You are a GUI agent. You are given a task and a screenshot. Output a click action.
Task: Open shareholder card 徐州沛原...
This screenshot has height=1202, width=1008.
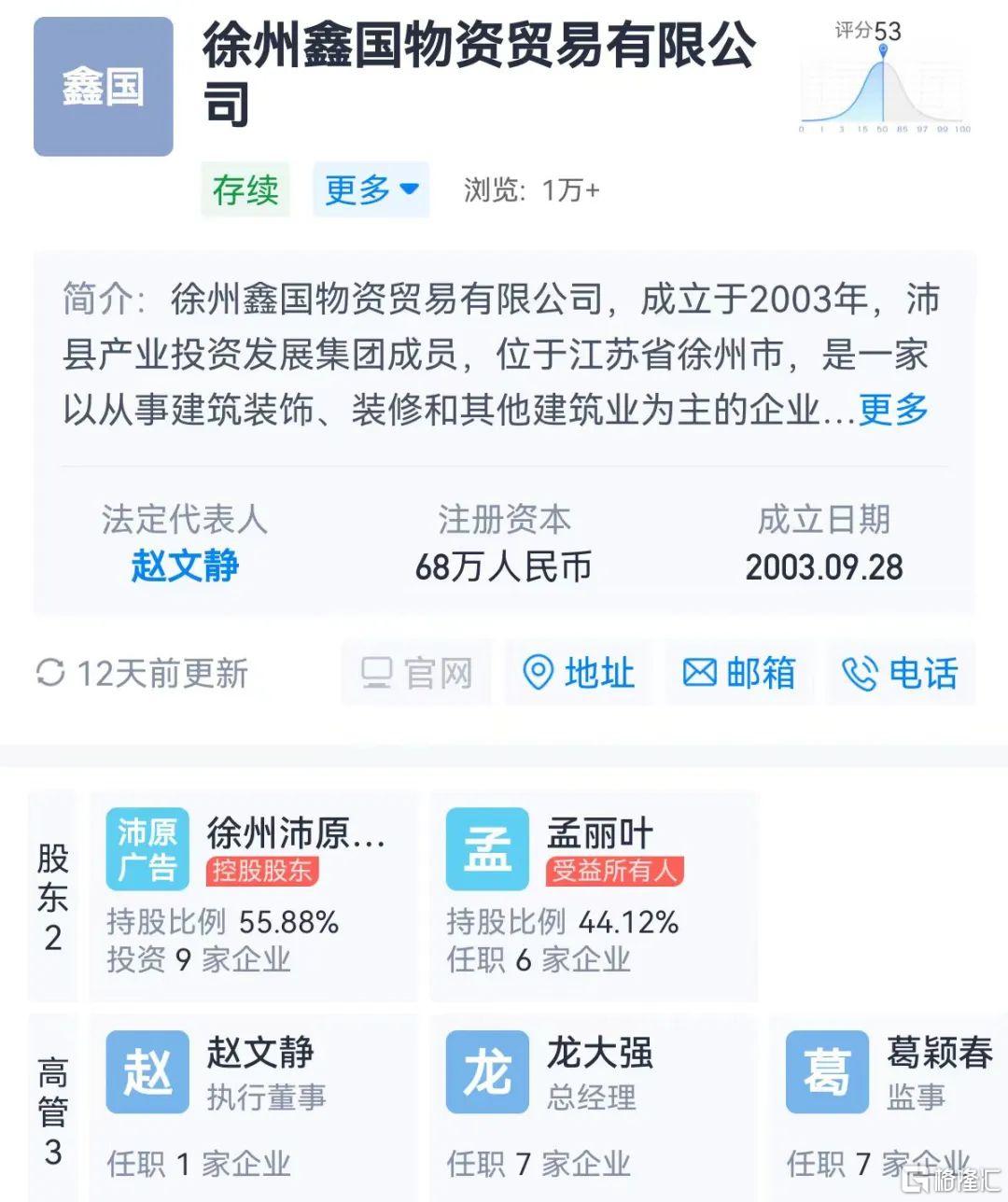pos(253,896)
